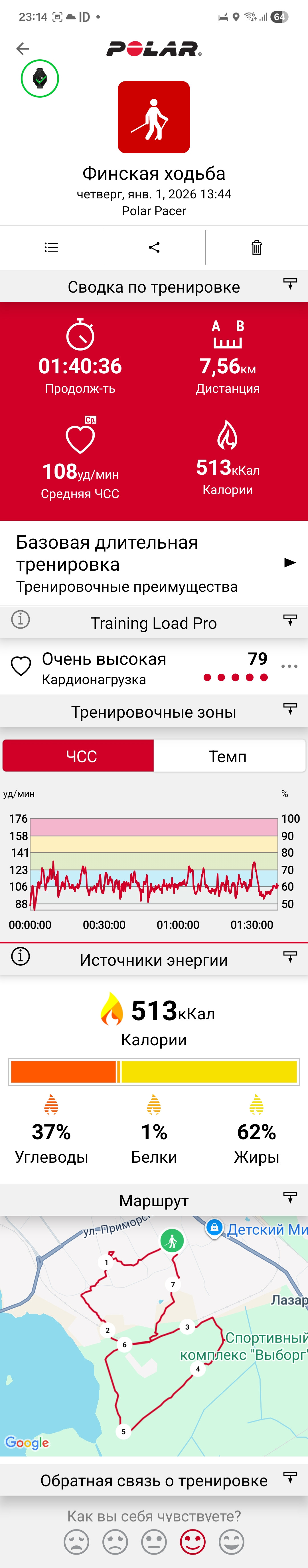Open Базовая длительная тренировка benefits

tap(154, 563)
